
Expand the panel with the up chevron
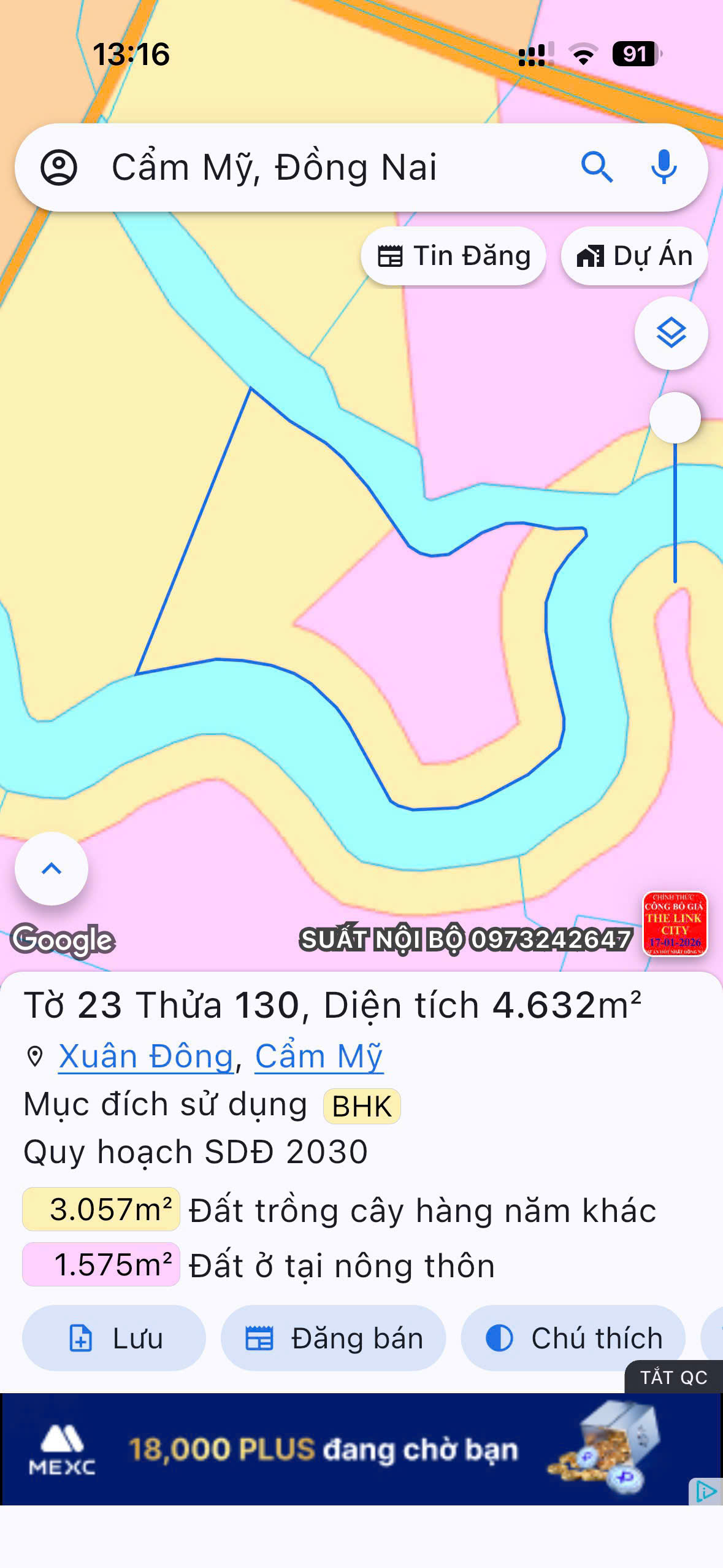(x=52, y=868)
